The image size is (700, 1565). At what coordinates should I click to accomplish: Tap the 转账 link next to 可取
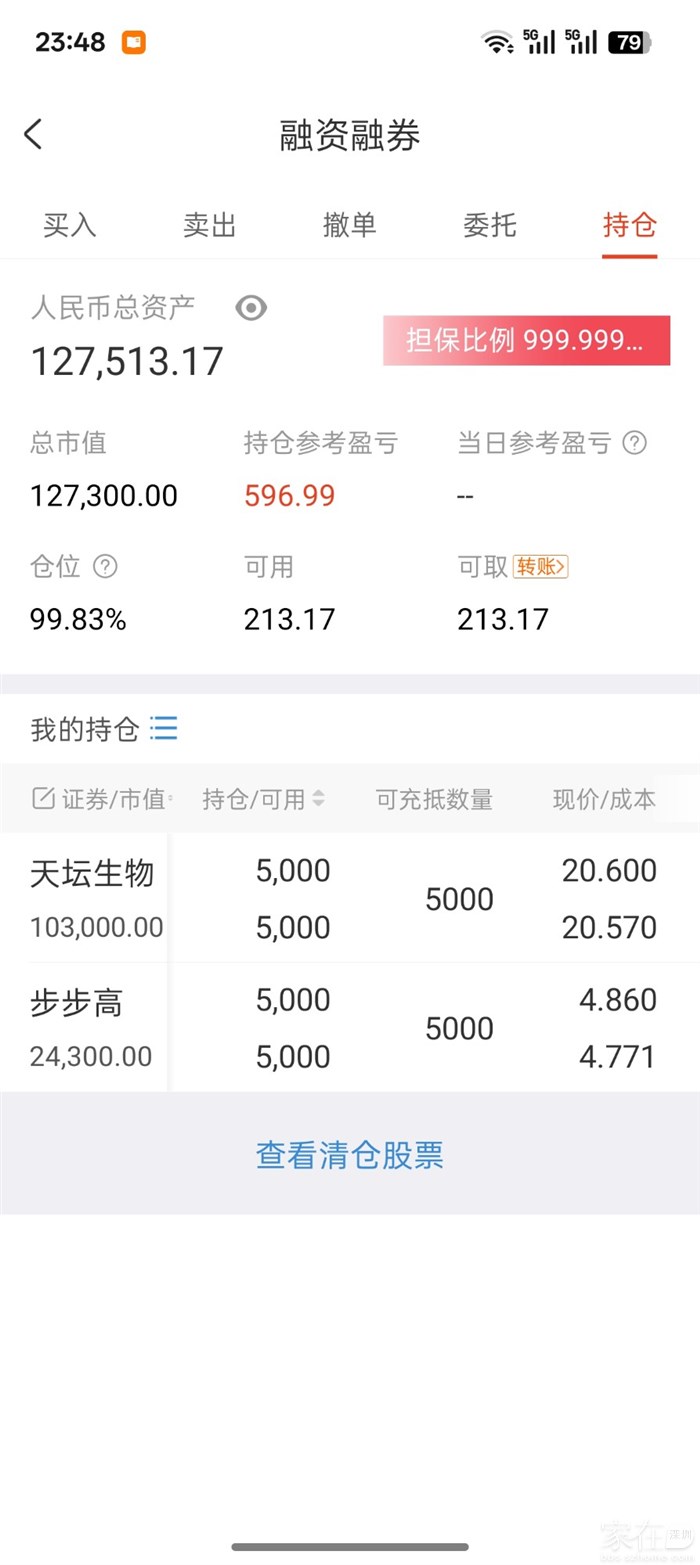[540, 567]
